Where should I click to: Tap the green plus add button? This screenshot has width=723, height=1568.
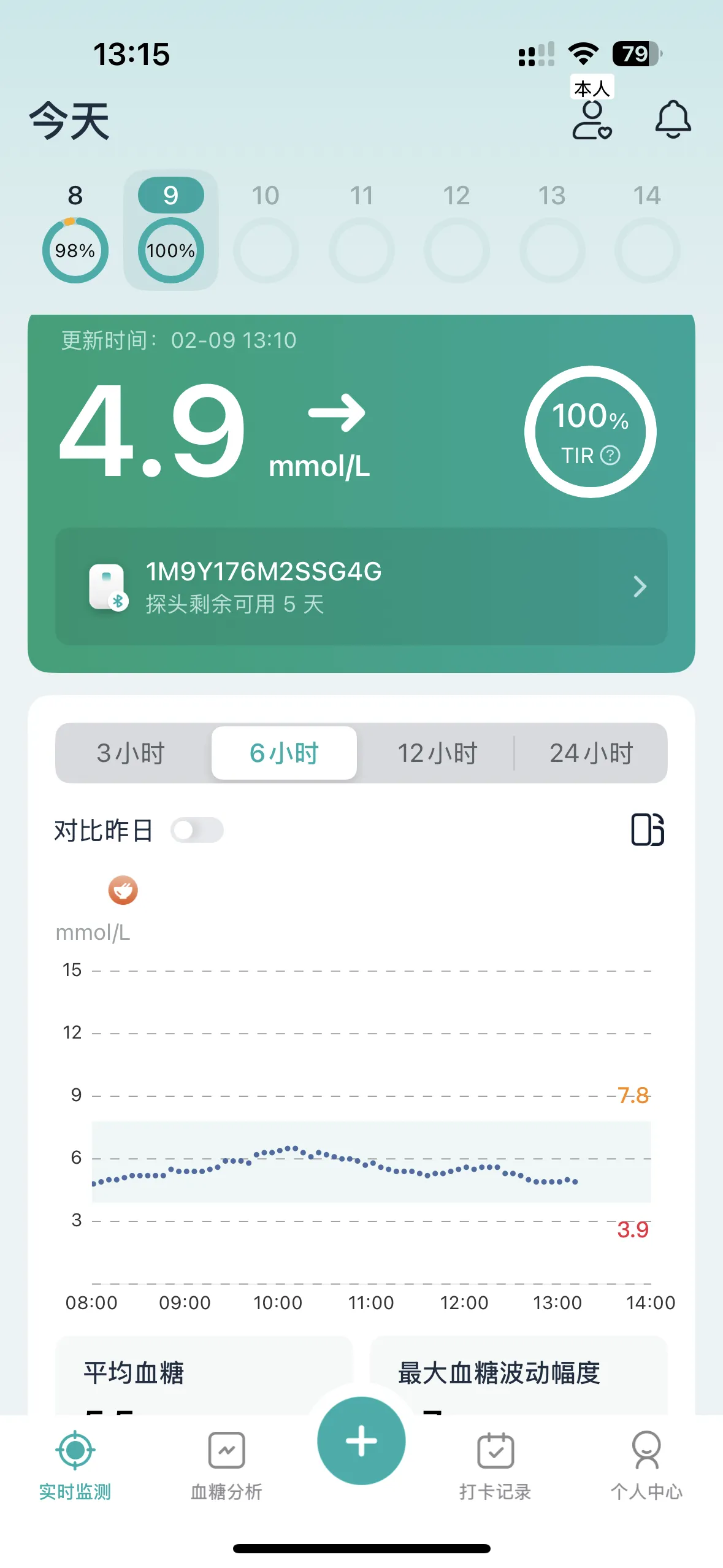click(361, 1440)
